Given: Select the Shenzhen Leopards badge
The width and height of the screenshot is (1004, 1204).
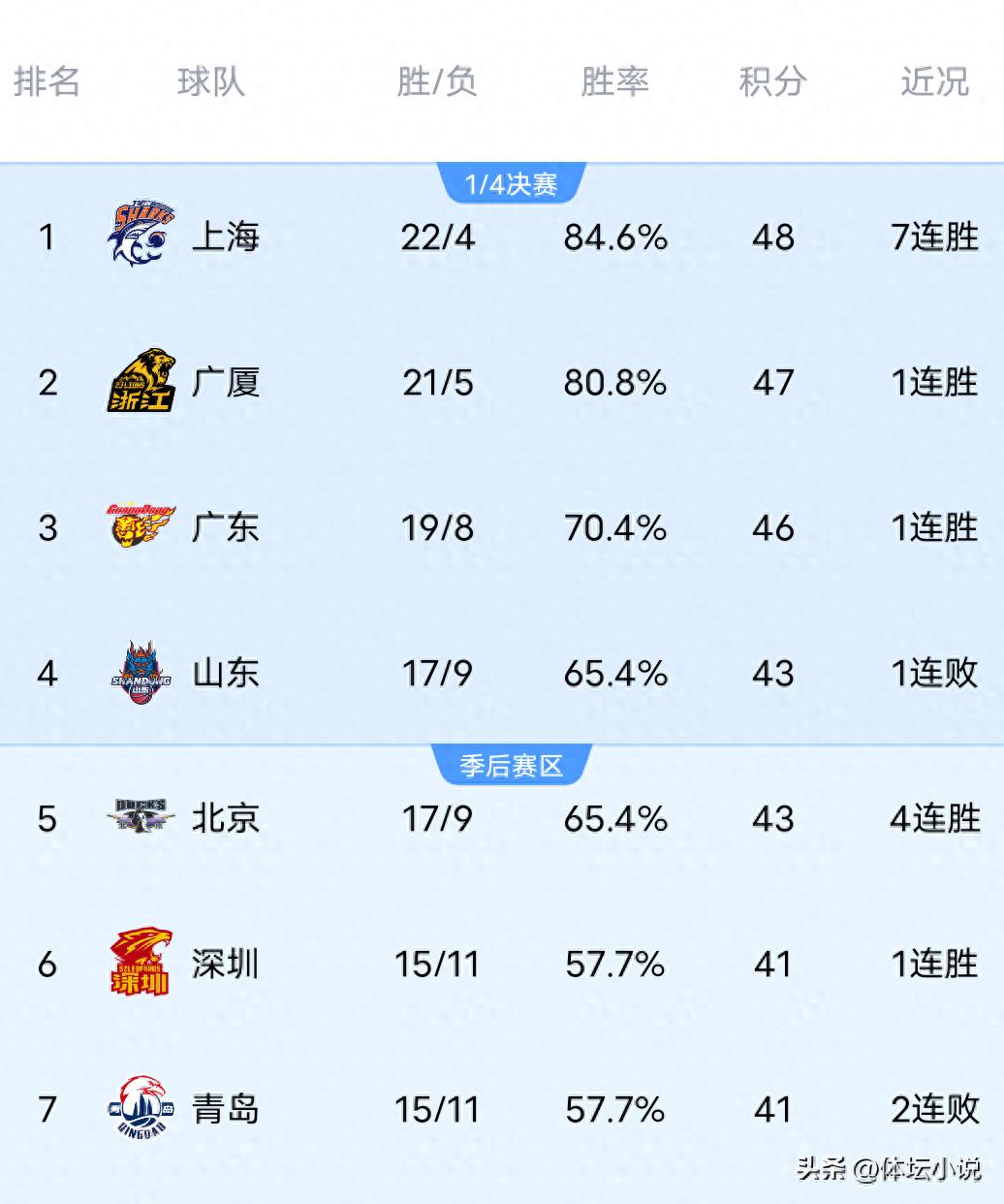Looking at the screenshot, I should (x=139, y=964).
